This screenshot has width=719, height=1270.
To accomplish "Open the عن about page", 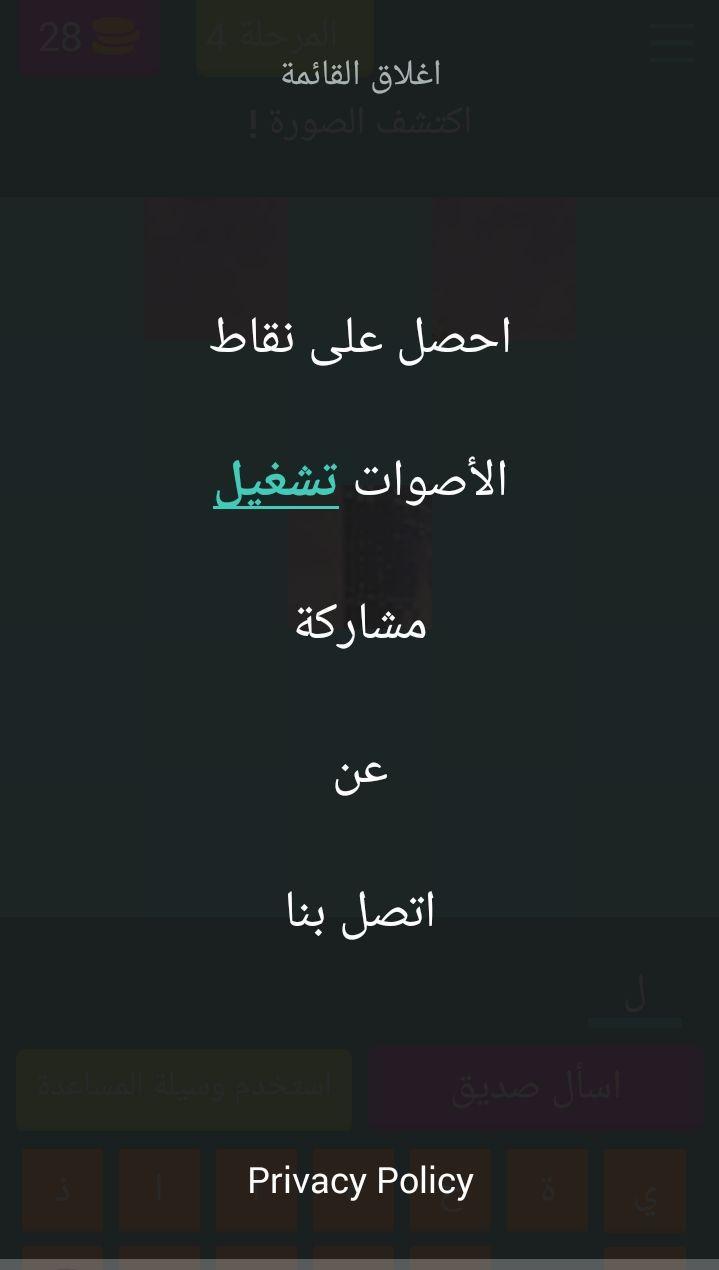I will point(360,772).
